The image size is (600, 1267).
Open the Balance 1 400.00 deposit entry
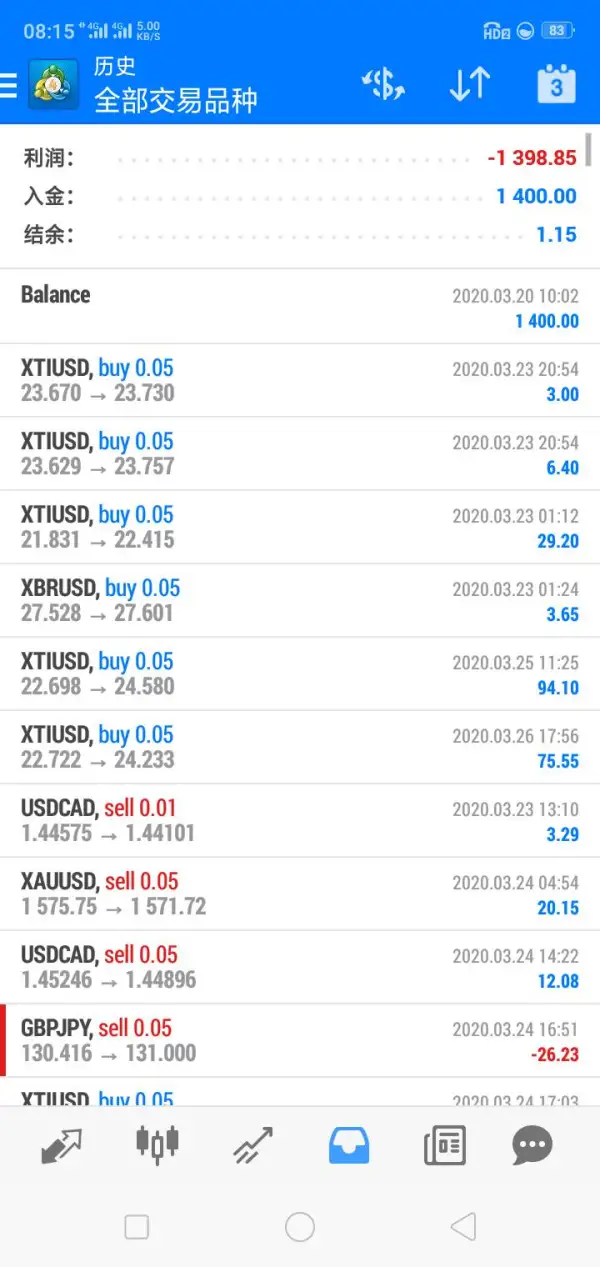point(300,307)
